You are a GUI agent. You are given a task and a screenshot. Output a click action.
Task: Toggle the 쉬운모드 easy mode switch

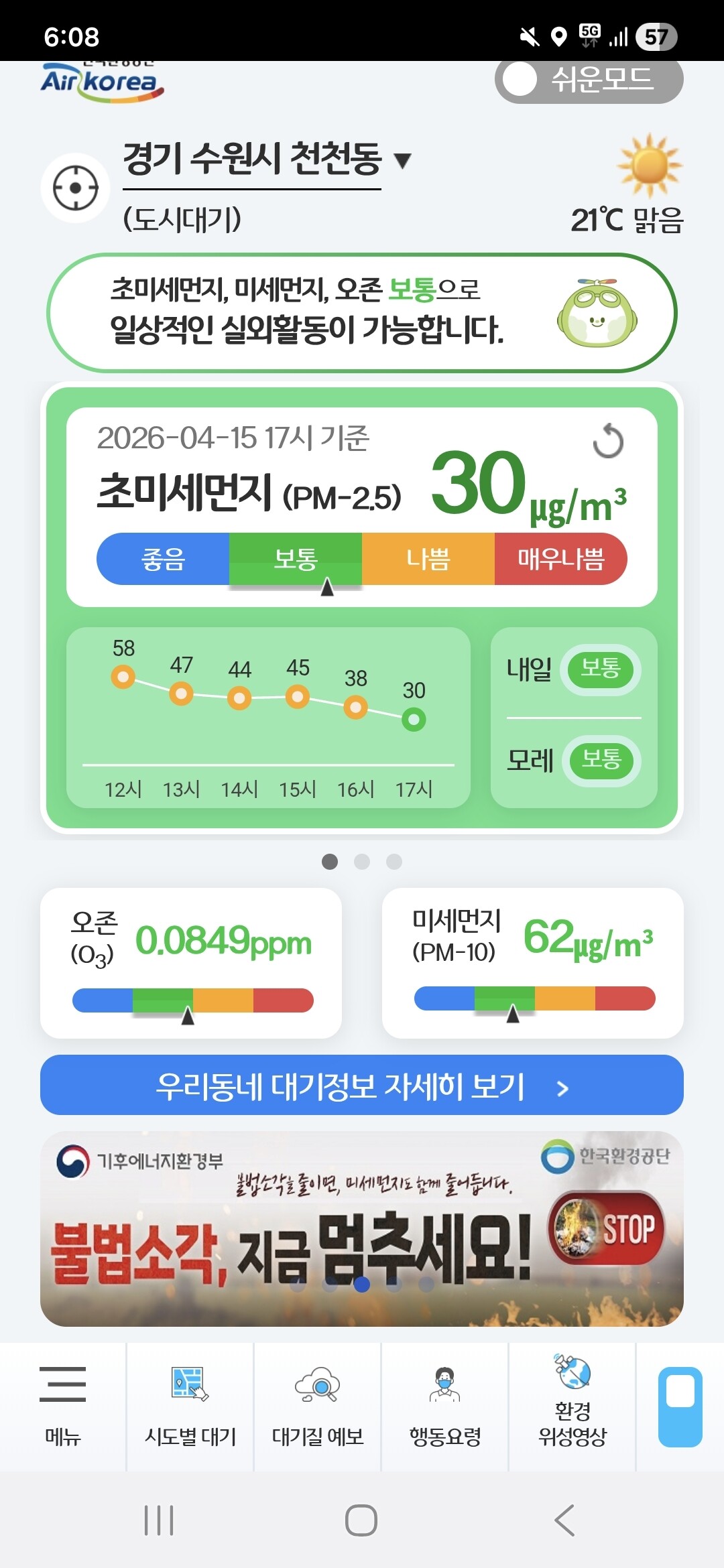click(589, 80)
